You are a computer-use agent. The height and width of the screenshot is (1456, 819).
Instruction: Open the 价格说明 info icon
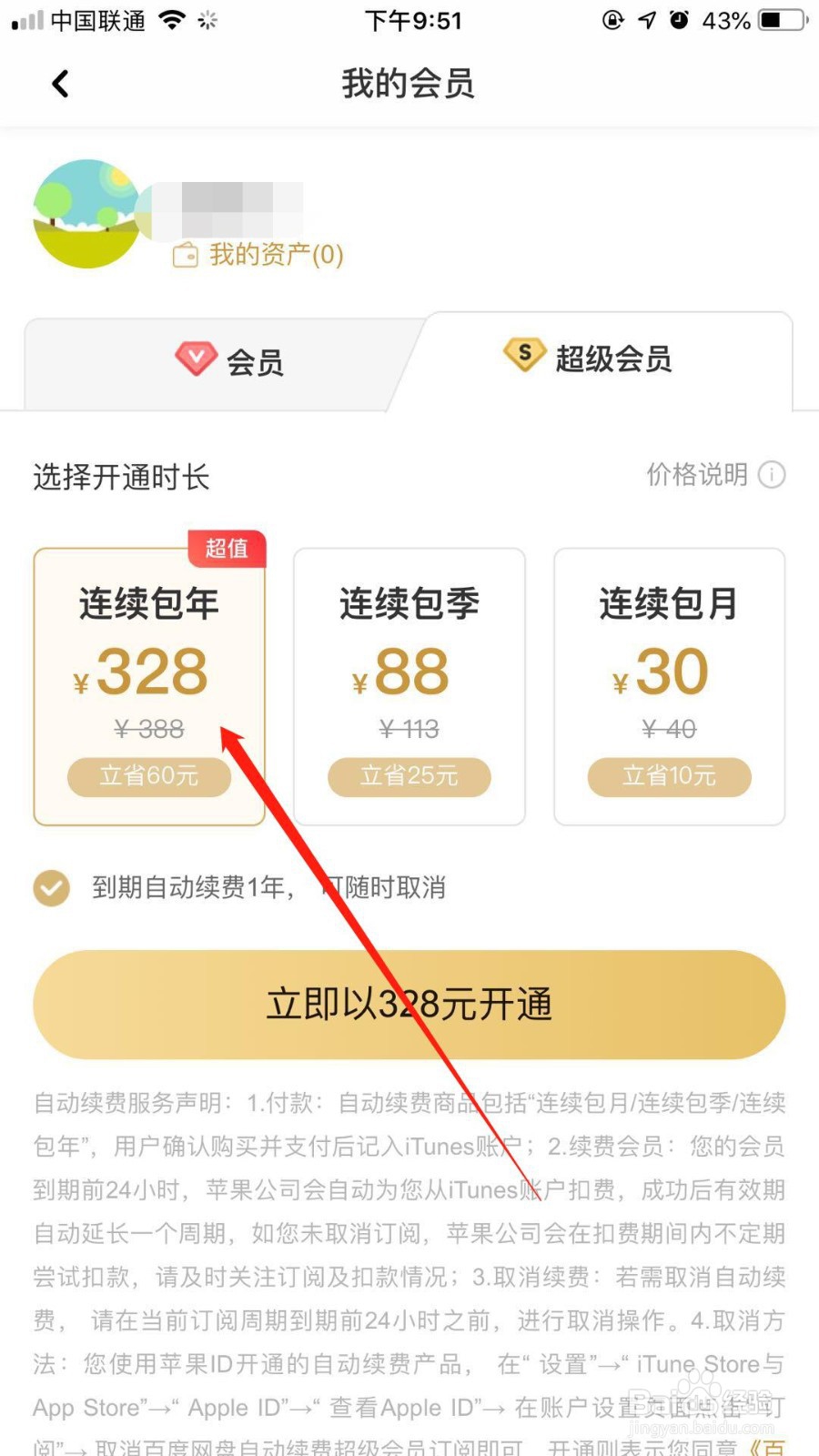tap(772, 475)
